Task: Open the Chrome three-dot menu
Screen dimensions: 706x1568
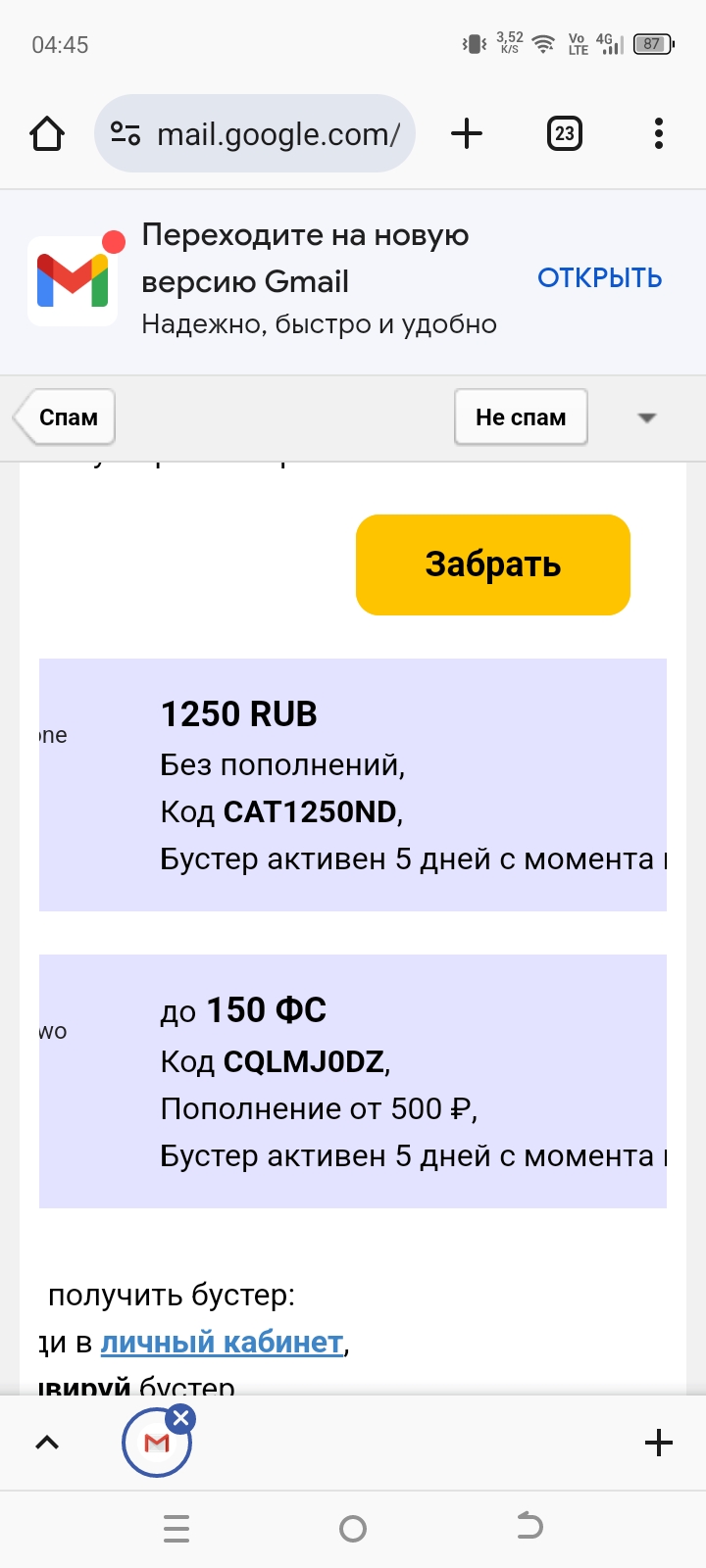Action: (x=658, y=133)
